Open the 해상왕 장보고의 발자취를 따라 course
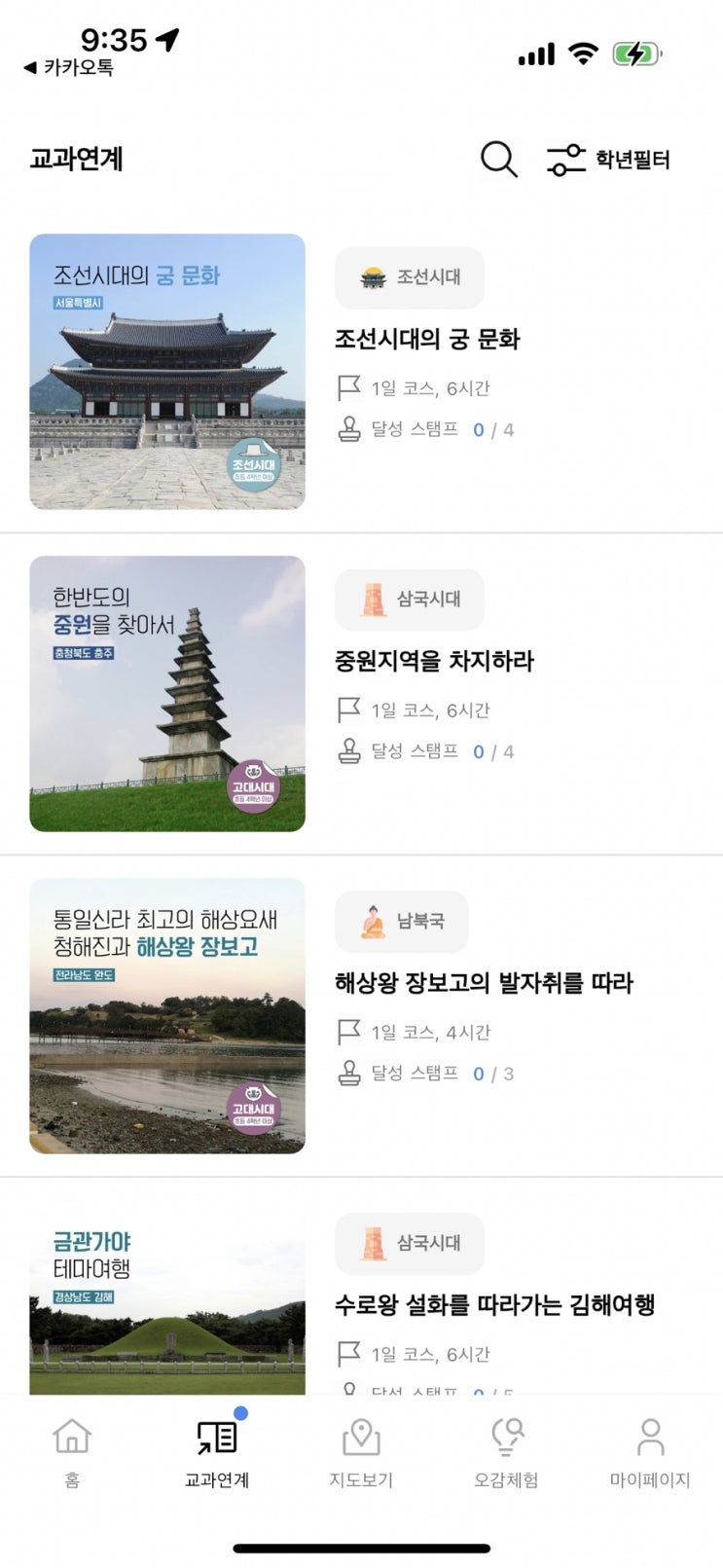Image resolution: width=723 pixels, height=1568 pixels. pos(484,983)
